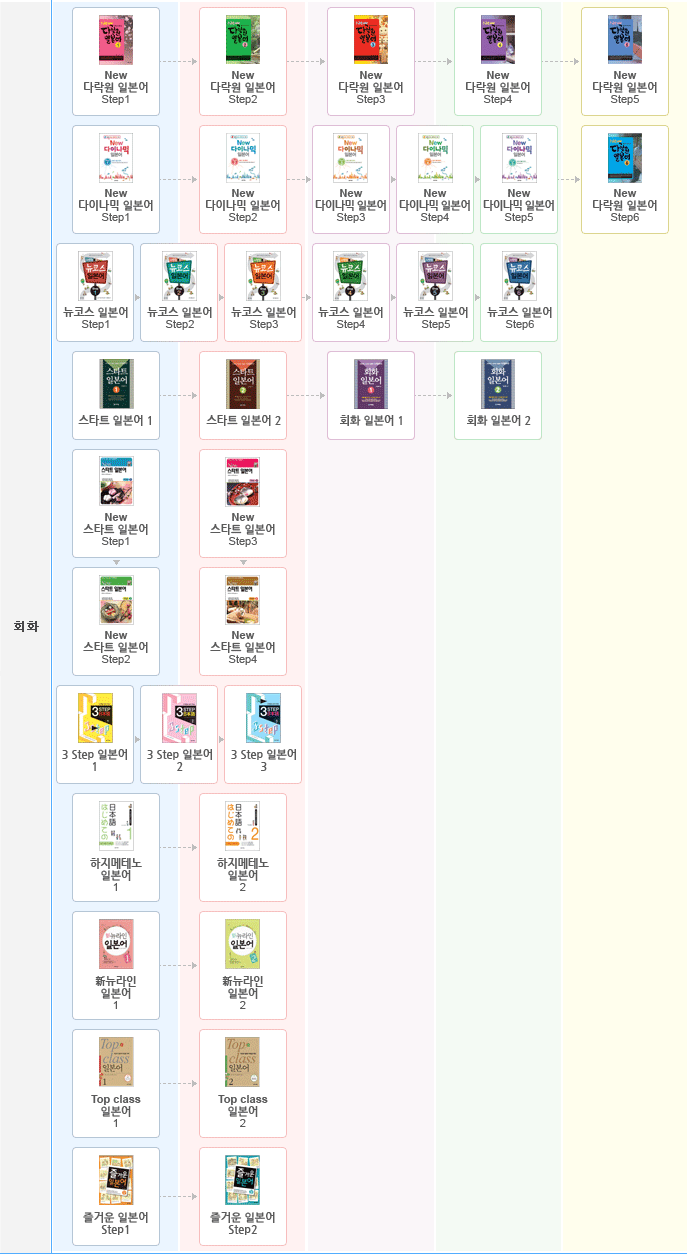View New 다락원 일본어 Step5 book
687x1254 pixels.
(x=624, y=62)
